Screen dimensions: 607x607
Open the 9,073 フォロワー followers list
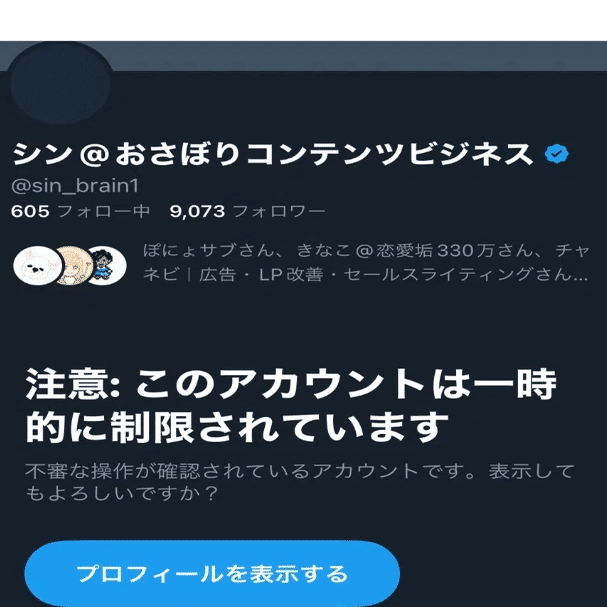(247, 212)
